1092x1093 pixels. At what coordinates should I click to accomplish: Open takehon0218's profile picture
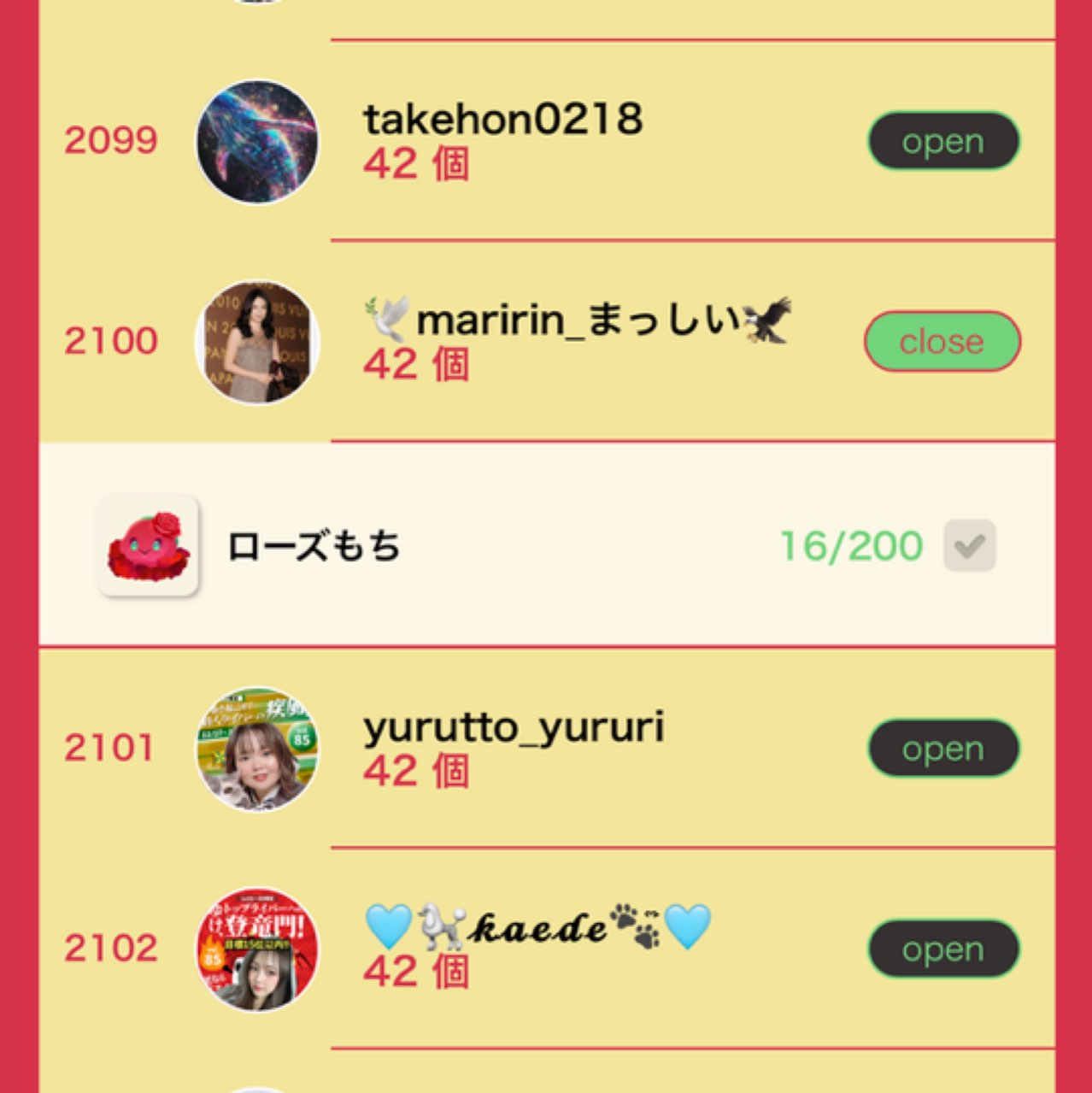coord(257,142)
